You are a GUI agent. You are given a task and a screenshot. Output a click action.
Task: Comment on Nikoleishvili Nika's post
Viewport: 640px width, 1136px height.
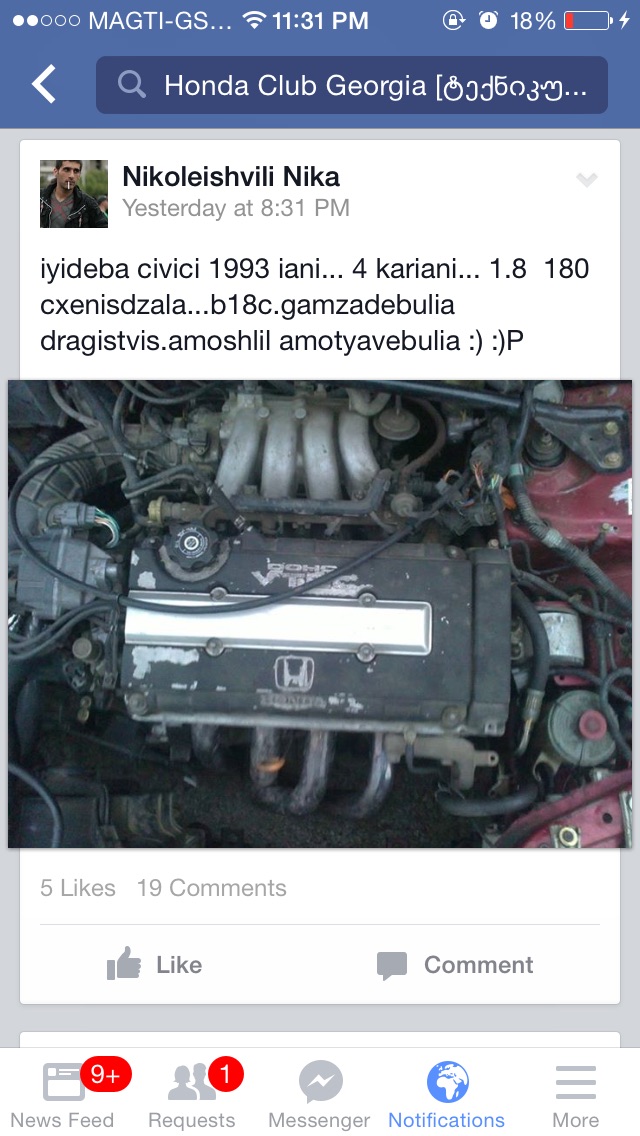click(455, 965)
